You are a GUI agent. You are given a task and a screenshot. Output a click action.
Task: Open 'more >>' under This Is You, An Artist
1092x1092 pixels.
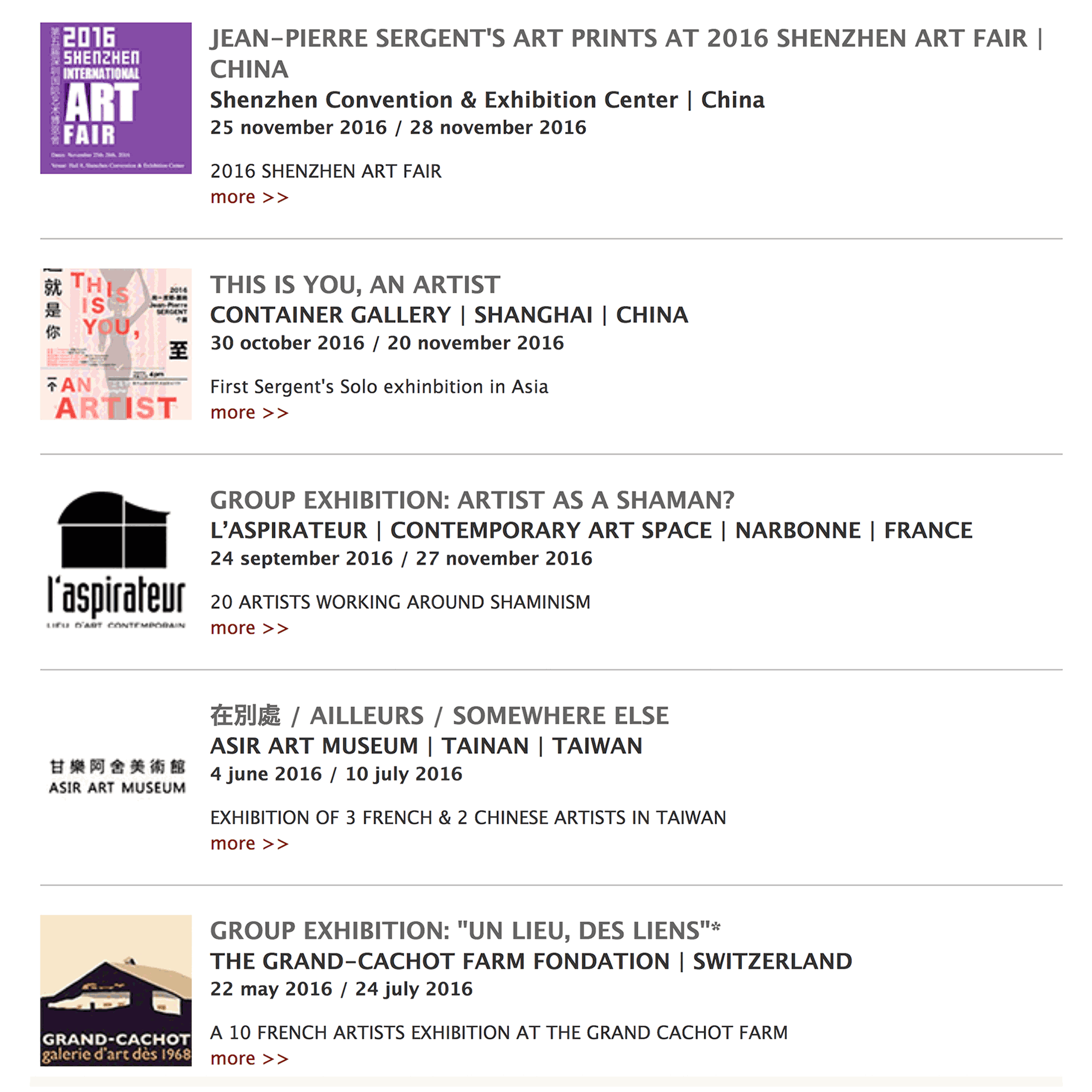[x=249, y=412]
